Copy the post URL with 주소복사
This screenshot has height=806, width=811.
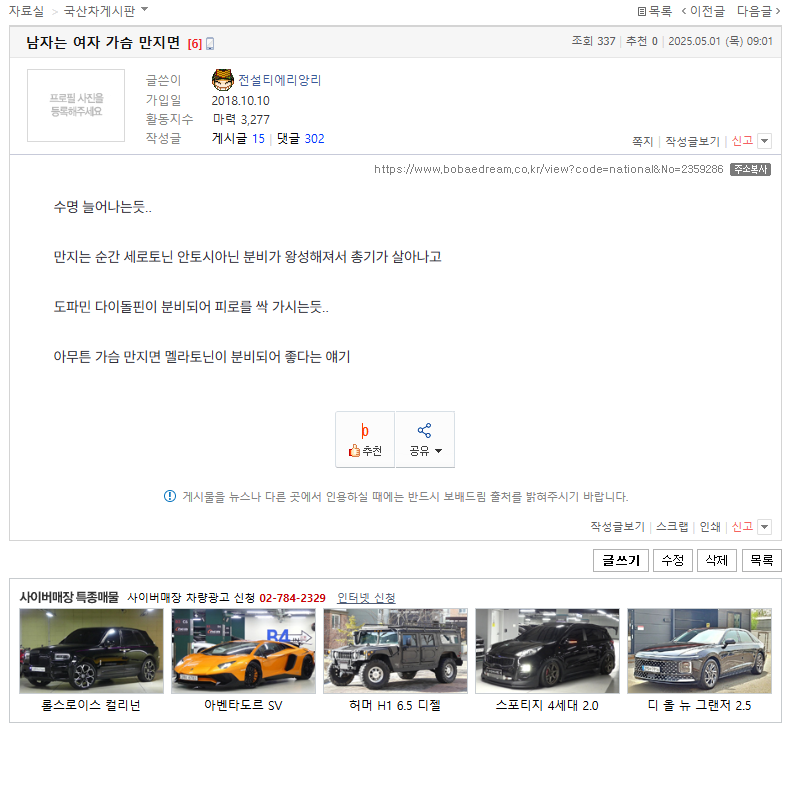750,169
